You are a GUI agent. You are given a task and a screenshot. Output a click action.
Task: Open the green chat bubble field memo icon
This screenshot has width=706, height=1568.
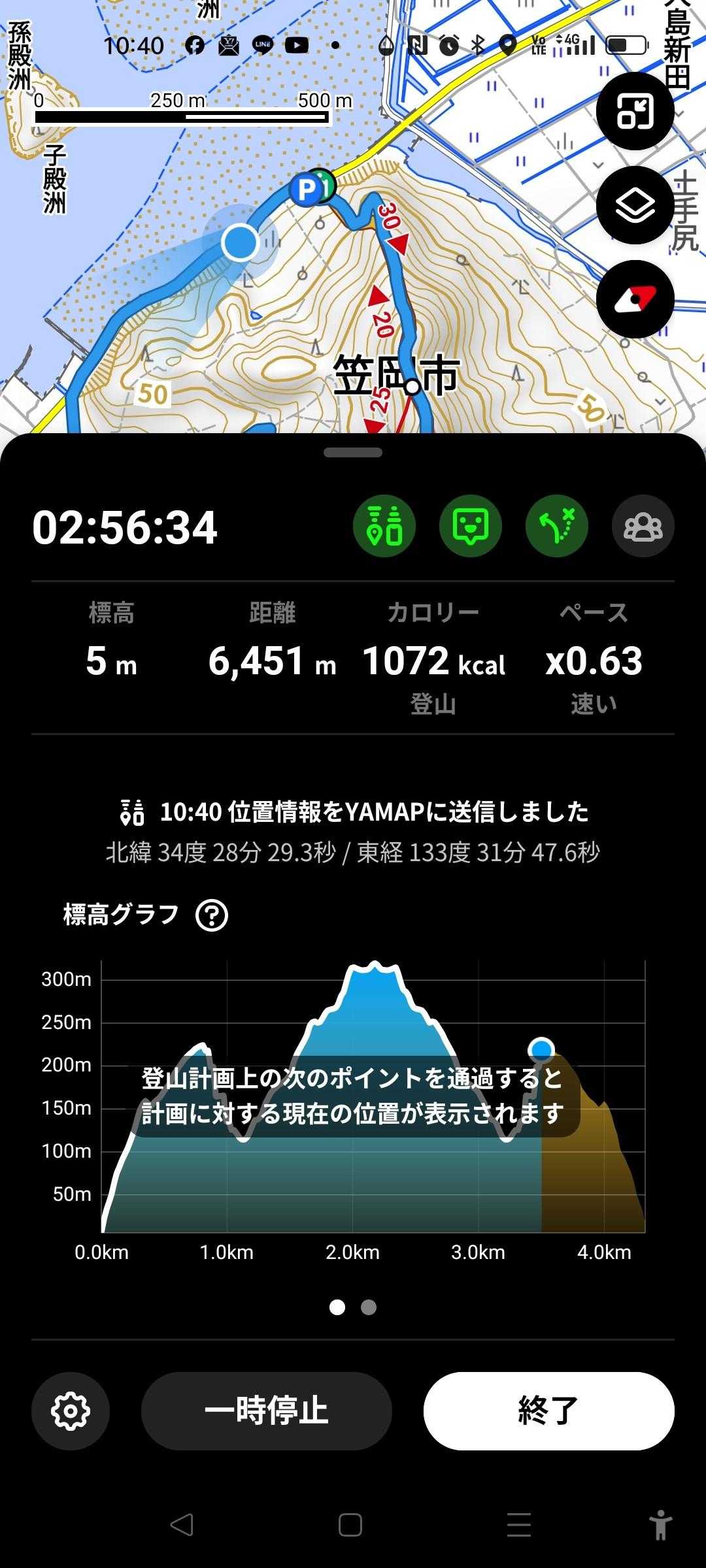point(471,527)
